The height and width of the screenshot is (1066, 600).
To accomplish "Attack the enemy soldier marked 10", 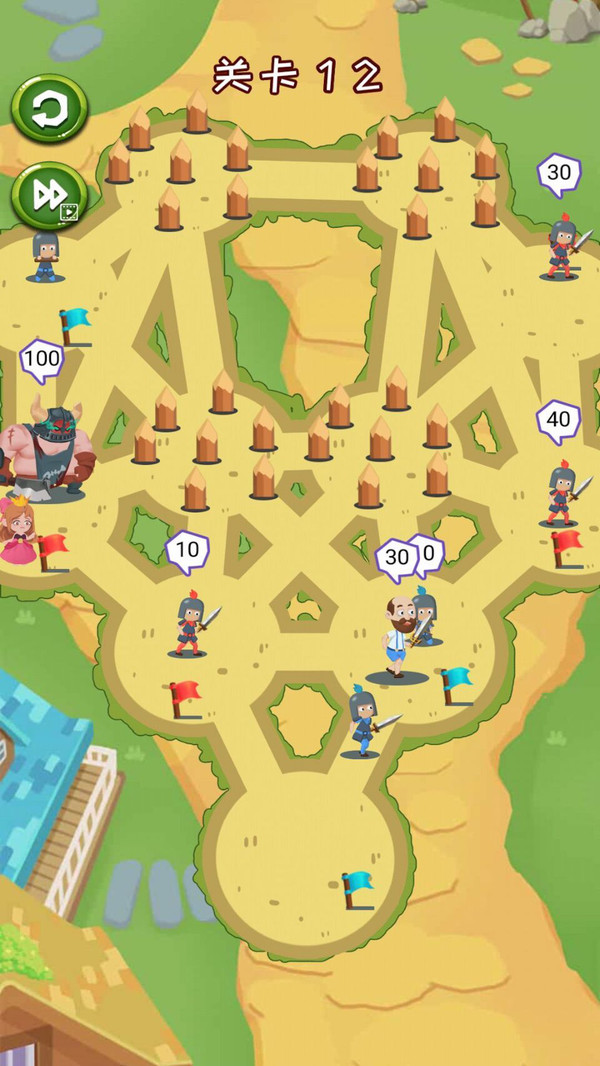I will [x=191, y=625].
